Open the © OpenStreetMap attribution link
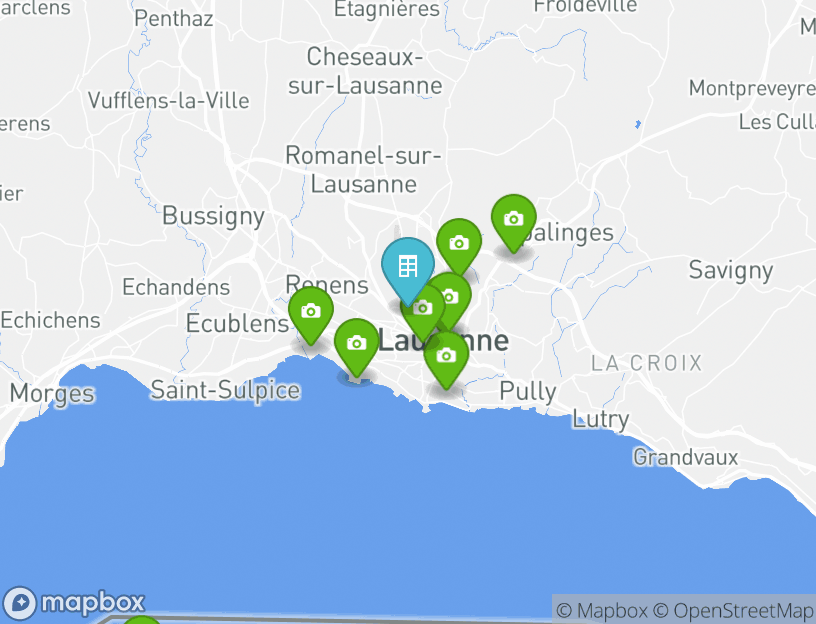Image resolution: width=816 pixels, height=624 pixels. [x=734, y=610]
